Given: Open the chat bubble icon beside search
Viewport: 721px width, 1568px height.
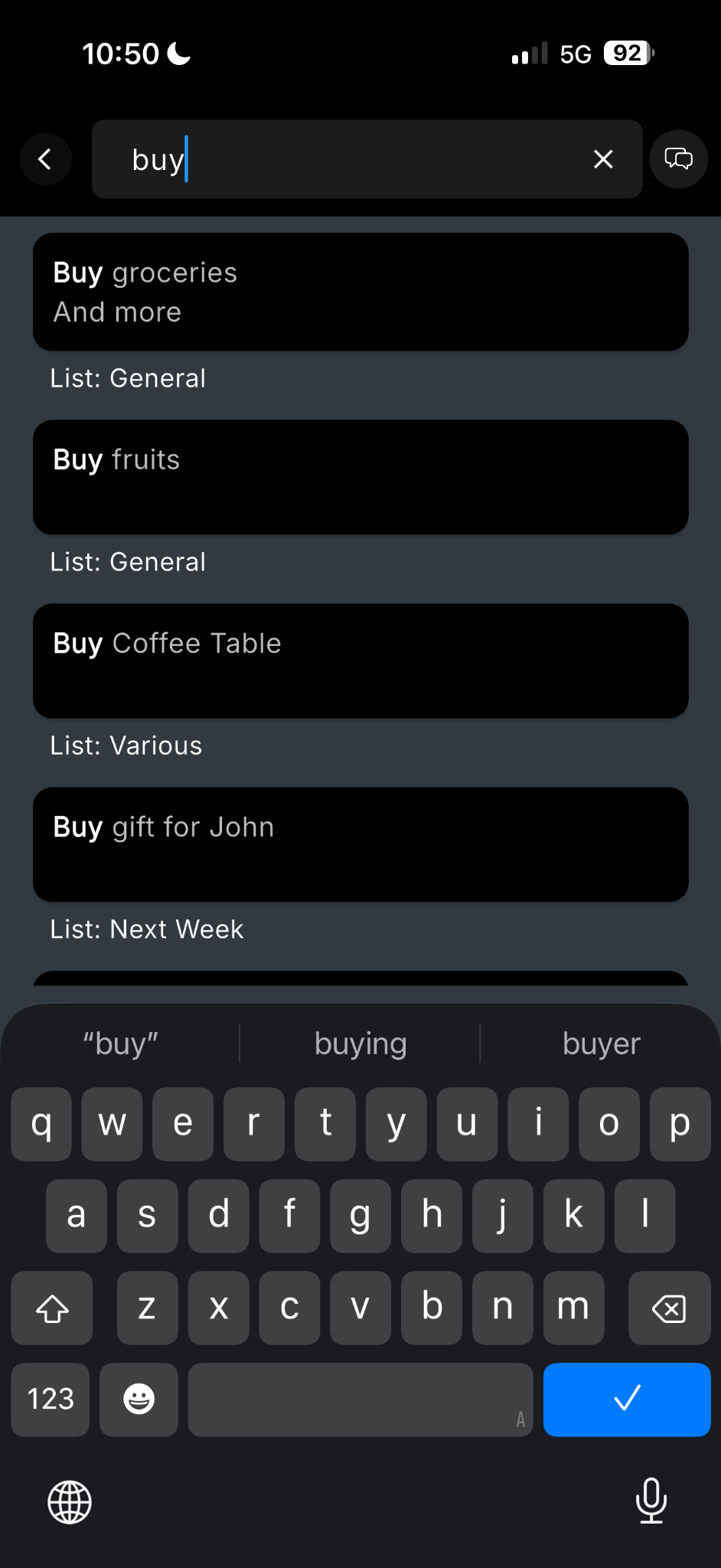Looking at the screenshot, I should [678, 159].
